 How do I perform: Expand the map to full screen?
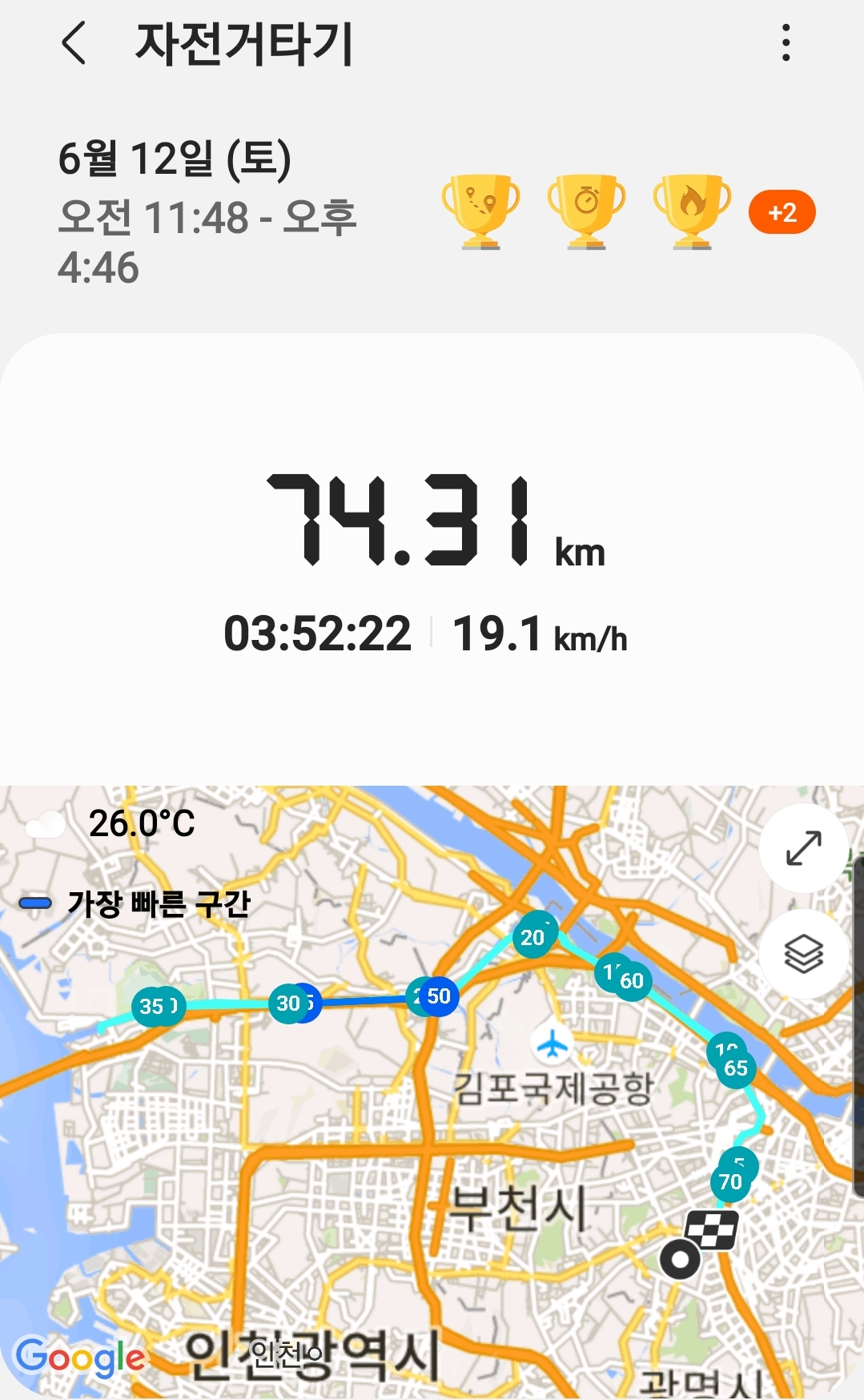tap(803, 848)
